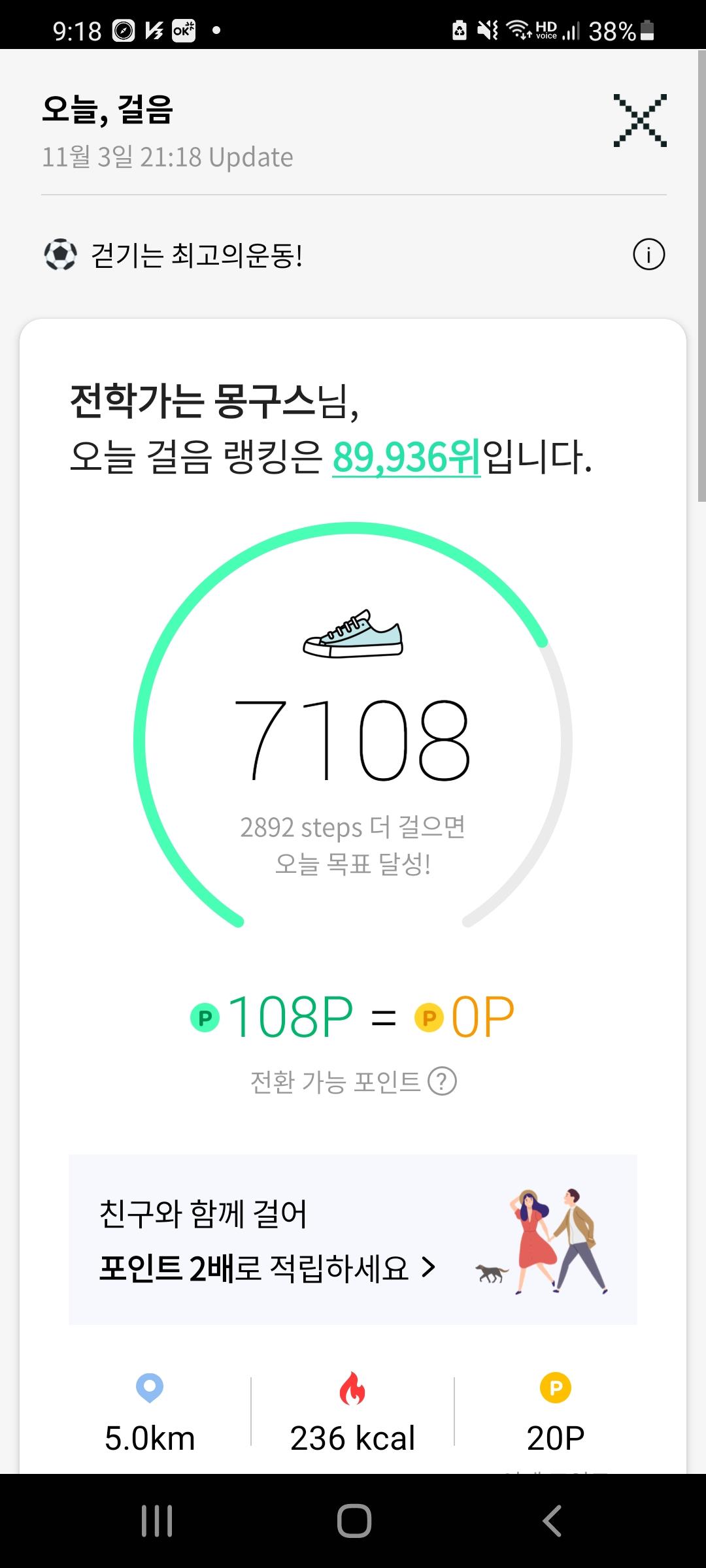Show help for 전환 가능 포인트
This screenshot has width=706, height=1568.
[x=442, y=1081]
